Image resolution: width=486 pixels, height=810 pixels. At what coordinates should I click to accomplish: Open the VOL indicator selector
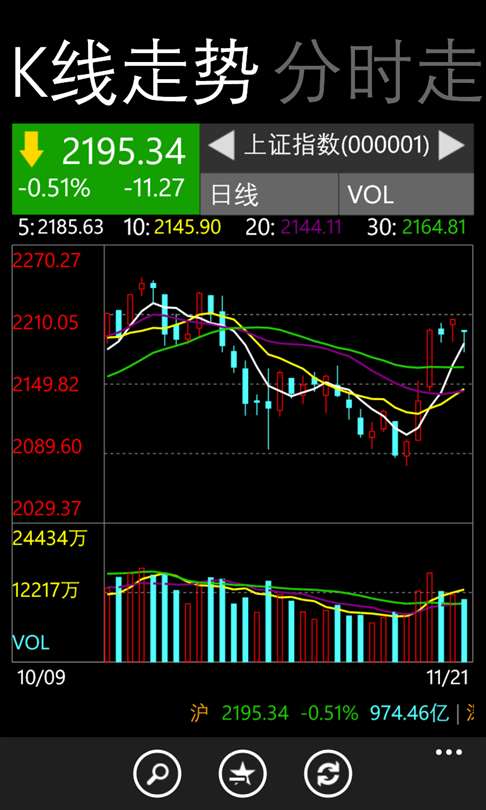(406, 194)
